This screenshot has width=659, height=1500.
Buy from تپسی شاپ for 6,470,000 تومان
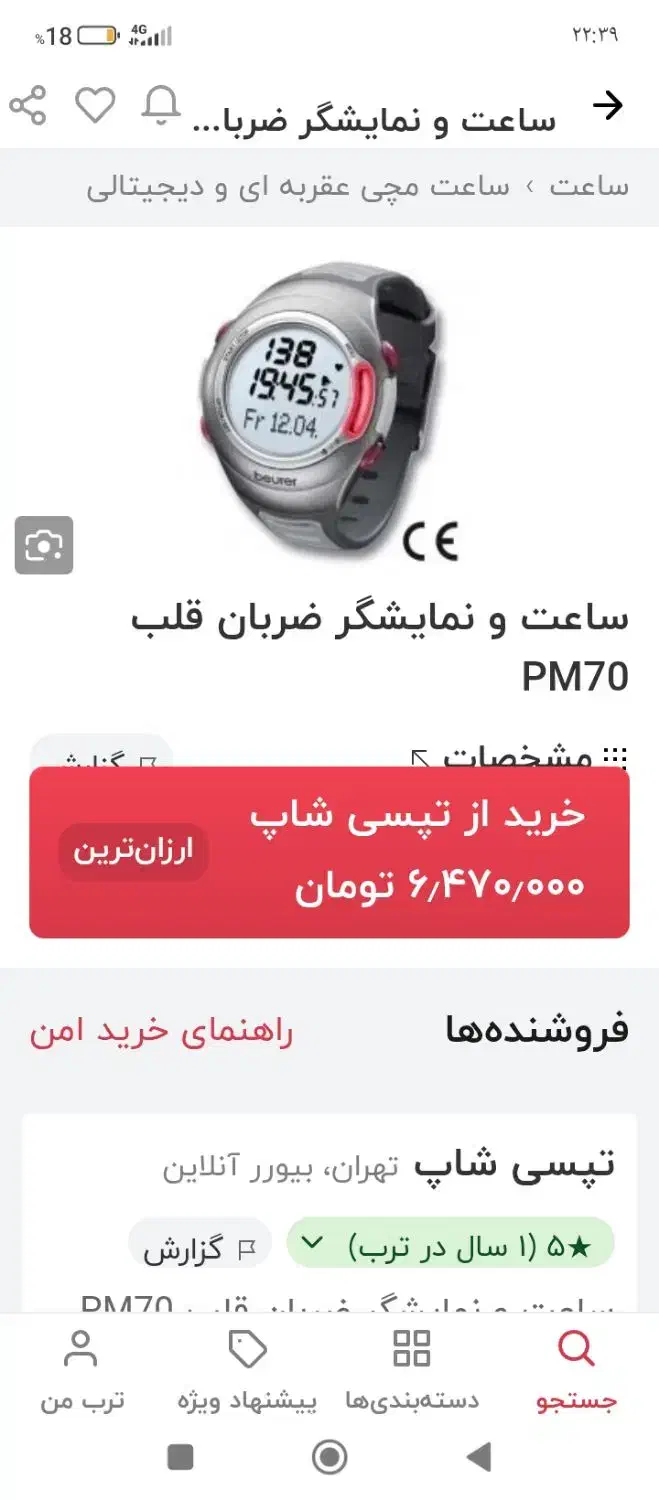pyautogui.click(x=329, y=852)
